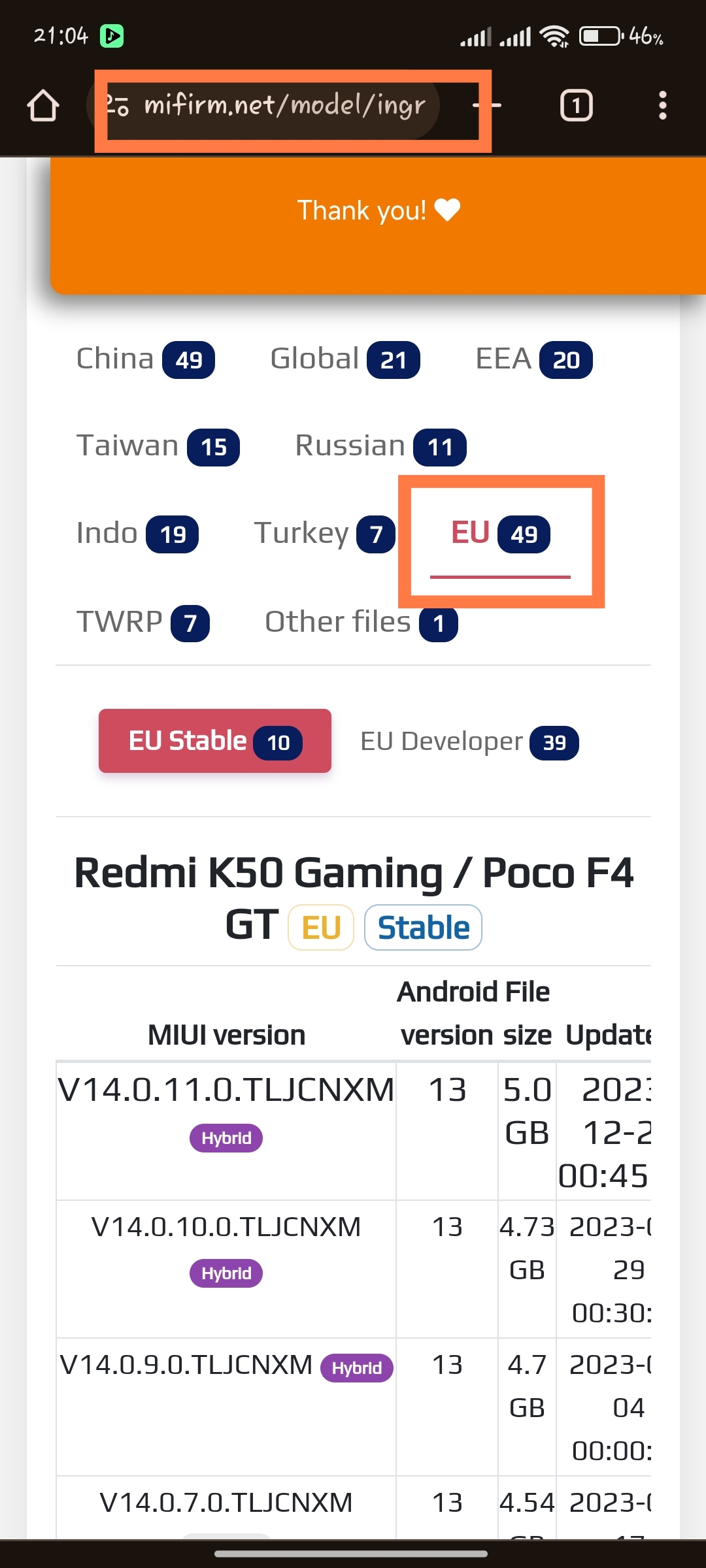Select the EEA region tab
706x1568 pixels.
(x=533, y=359)
